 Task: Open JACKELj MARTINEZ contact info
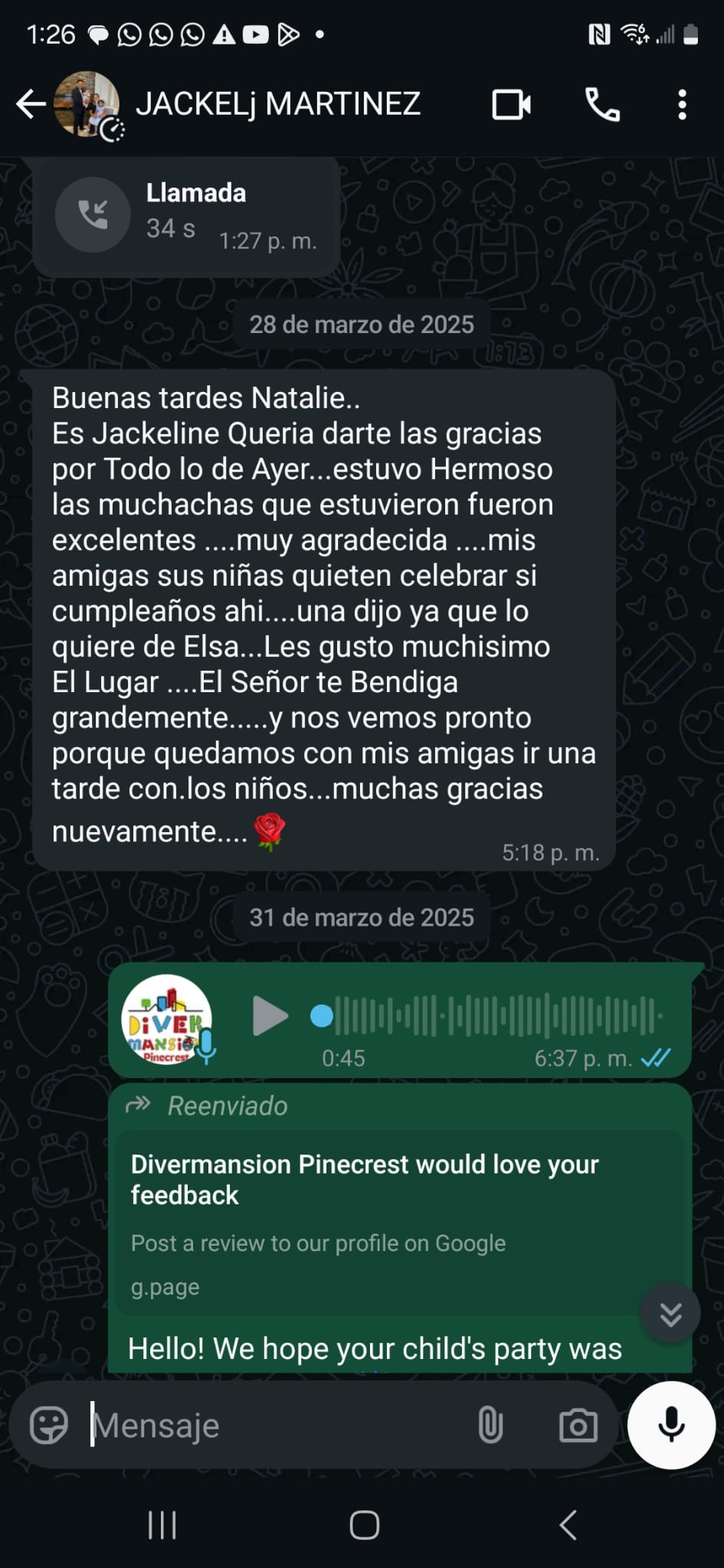coord(278,104)
